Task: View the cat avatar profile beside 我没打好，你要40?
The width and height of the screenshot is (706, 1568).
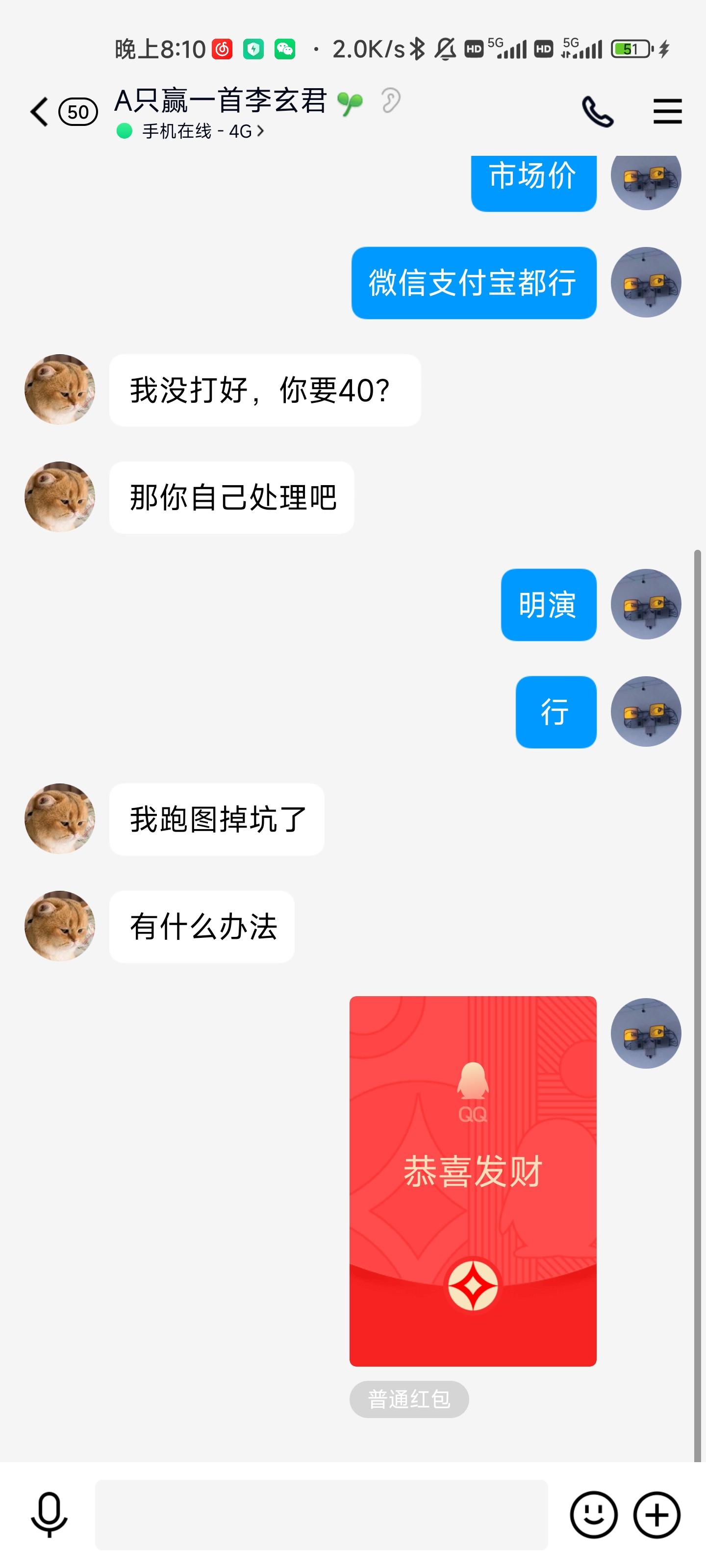Action: tap(60, 390)
